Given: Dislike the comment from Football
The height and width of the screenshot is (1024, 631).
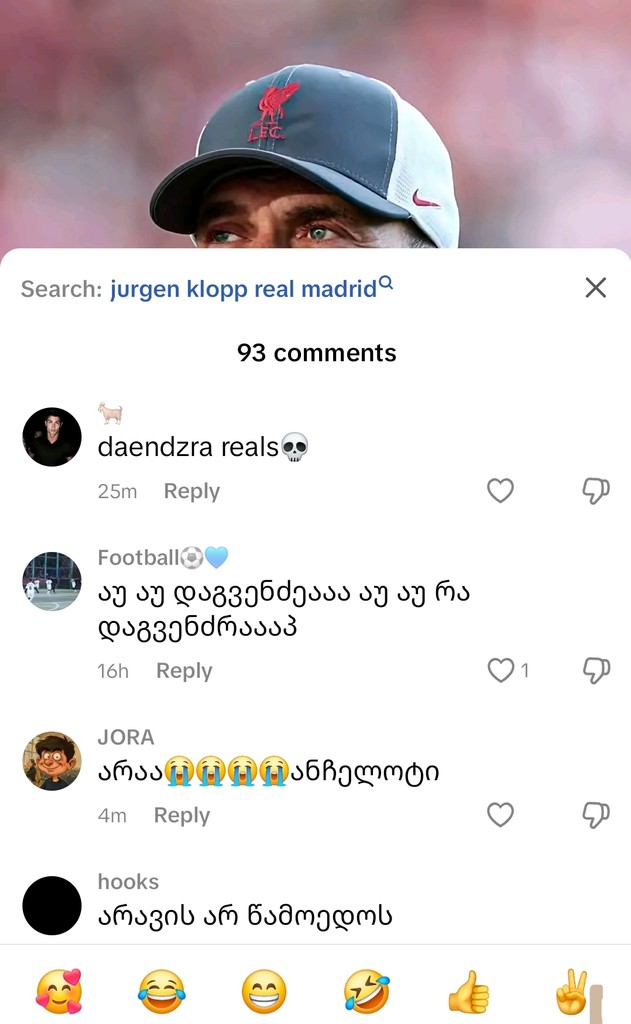Looking at the screenshot, I should (x=596, y=670).
